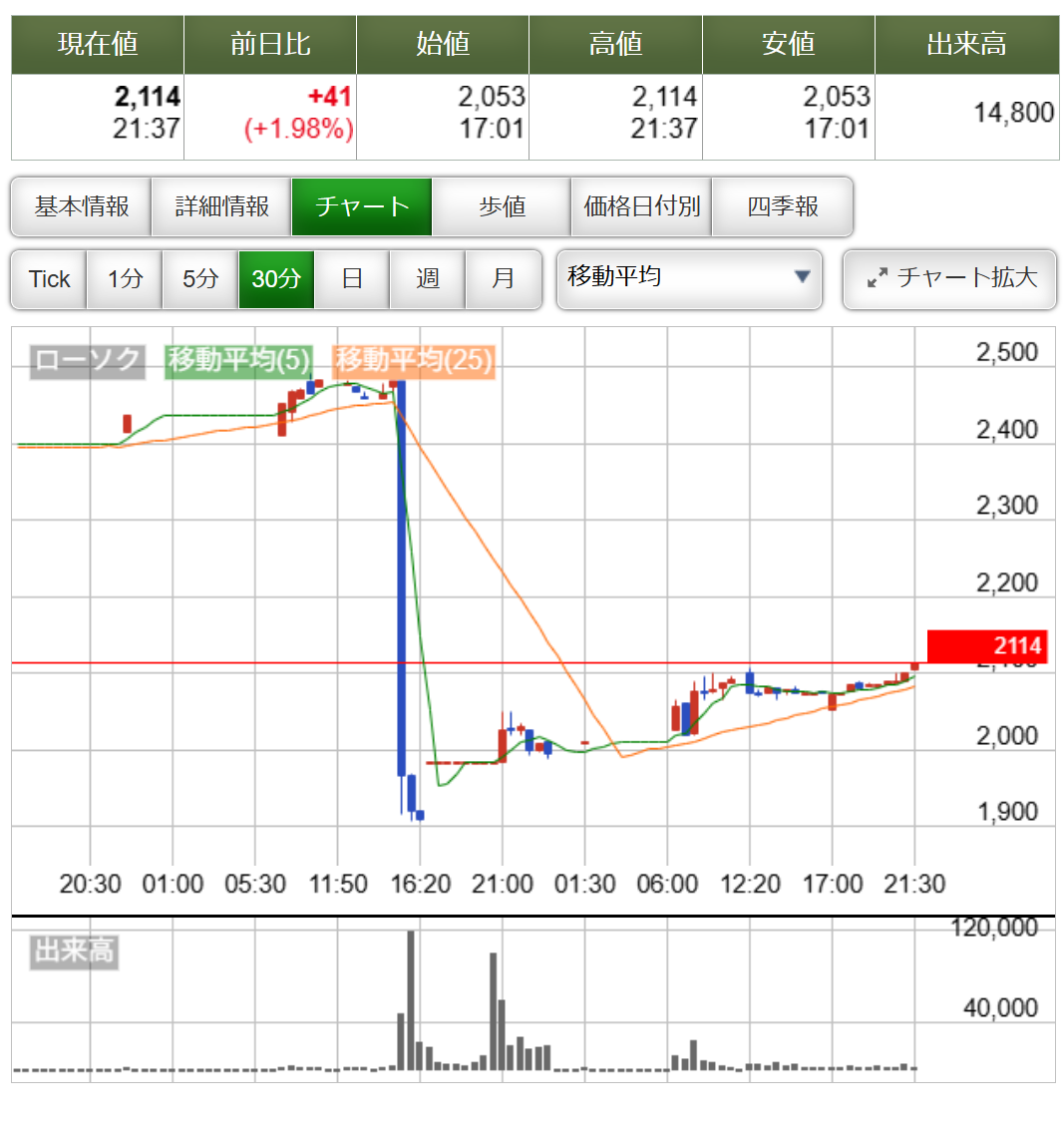This screenshot has height=1130, width=1064.
Task: Toggle the 移動平均(25) line legend
Action: [x=414, y=359]
